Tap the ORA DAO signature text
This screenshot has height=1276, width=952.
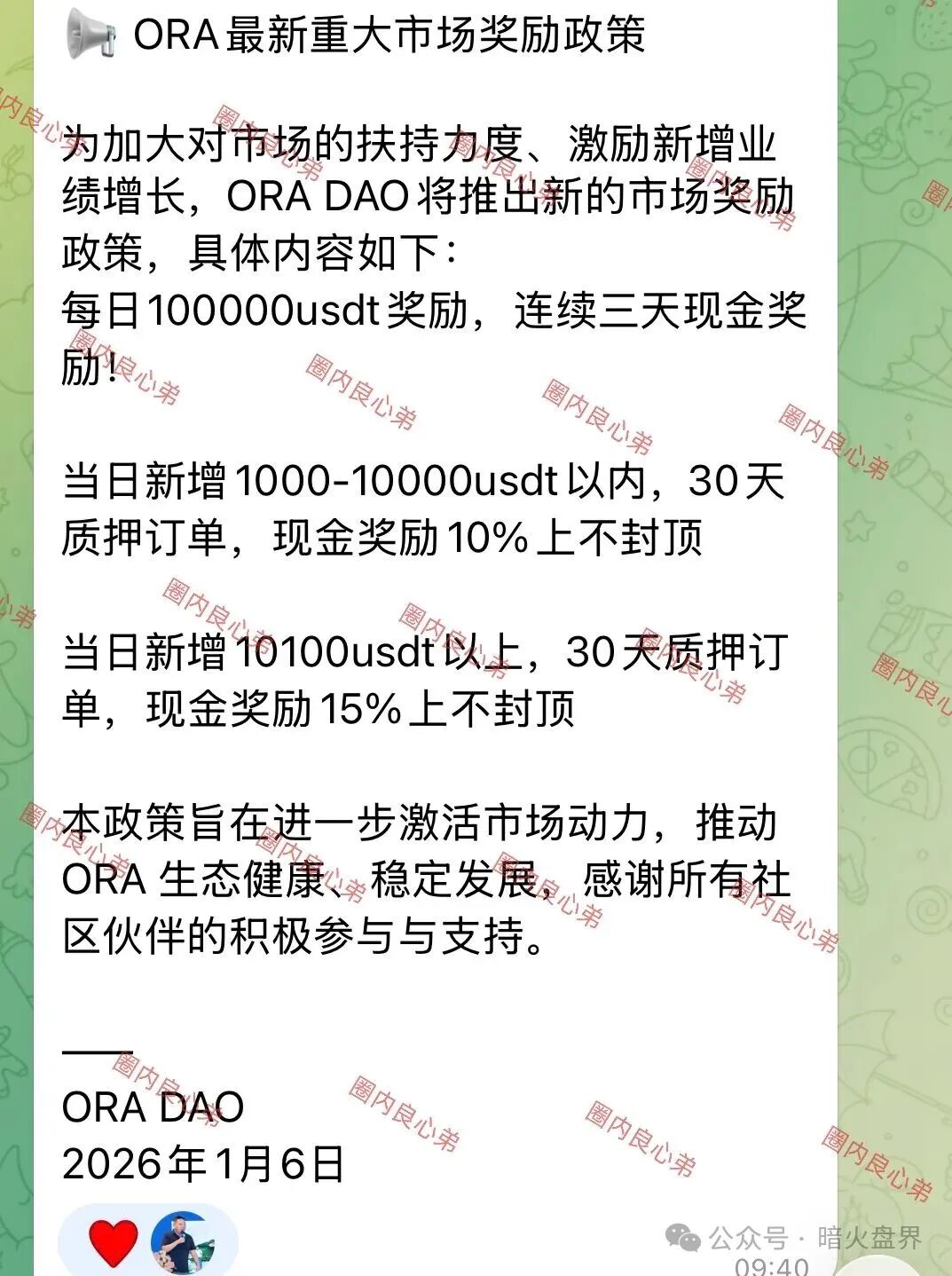[156, 1107]
